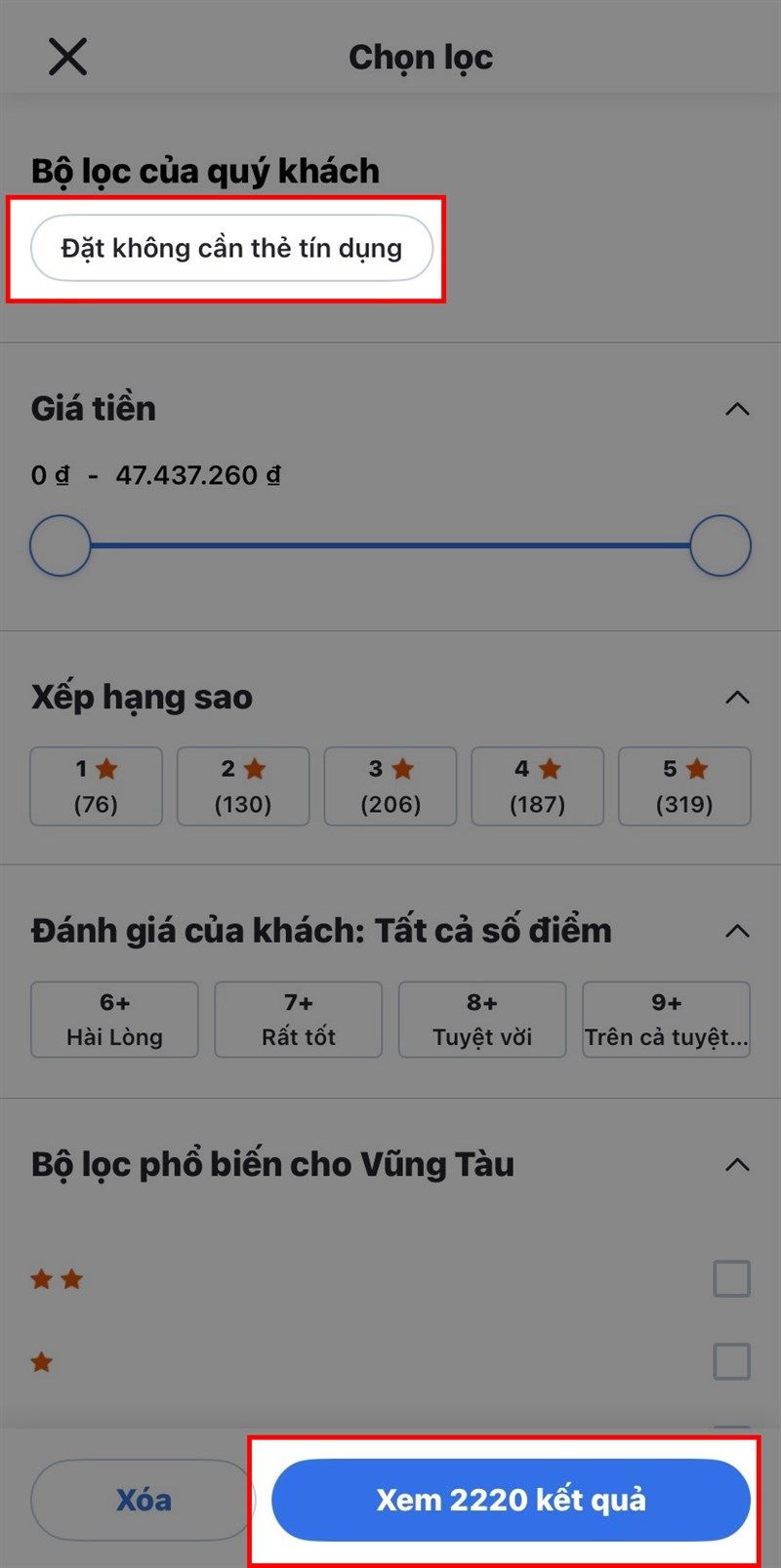Select the 5-star rating with 319 properties
This screenshot has width=781, height=1568.
[x=684, y=786]
